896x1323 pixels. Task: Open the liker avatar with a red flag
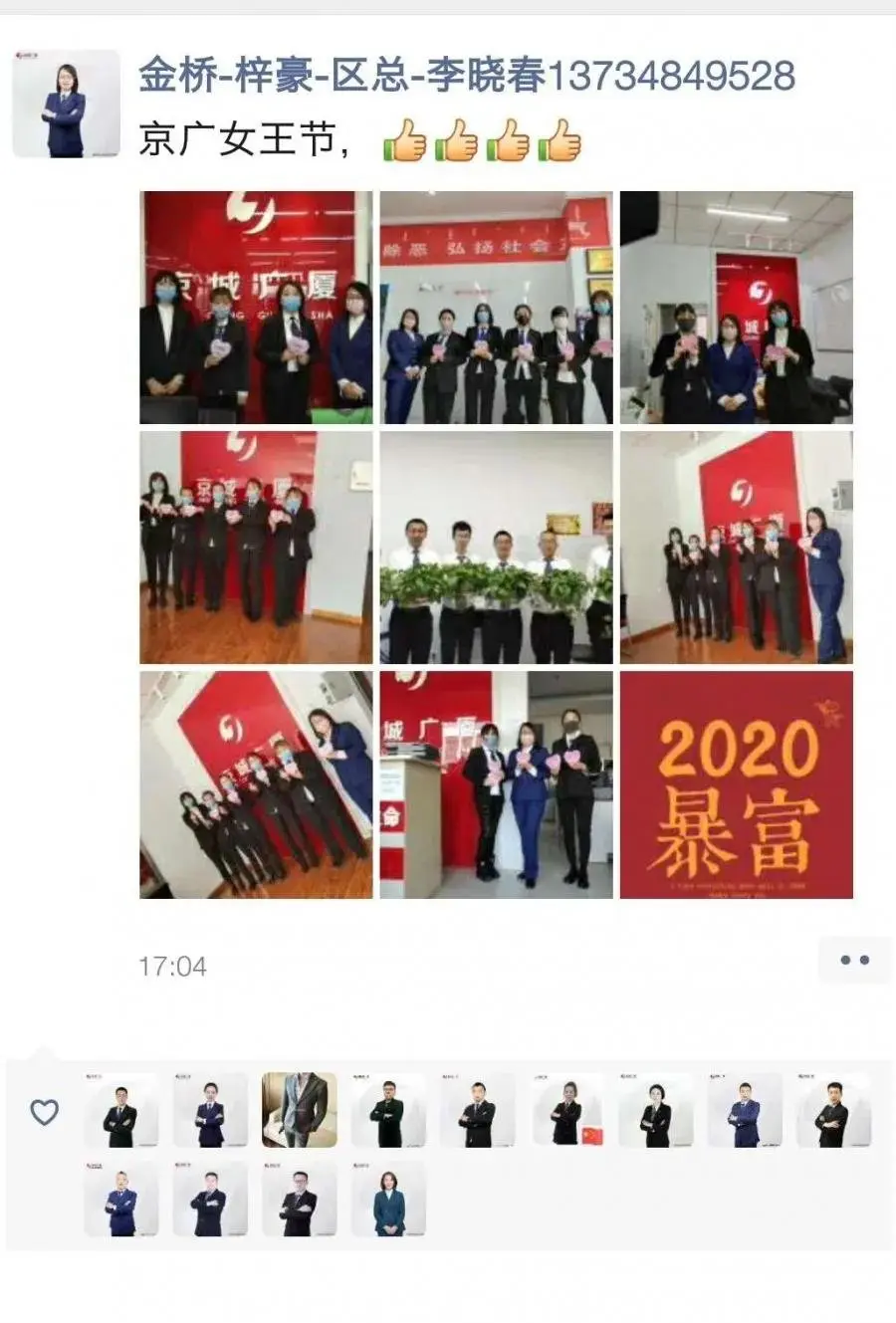[x=567, y=1110]
